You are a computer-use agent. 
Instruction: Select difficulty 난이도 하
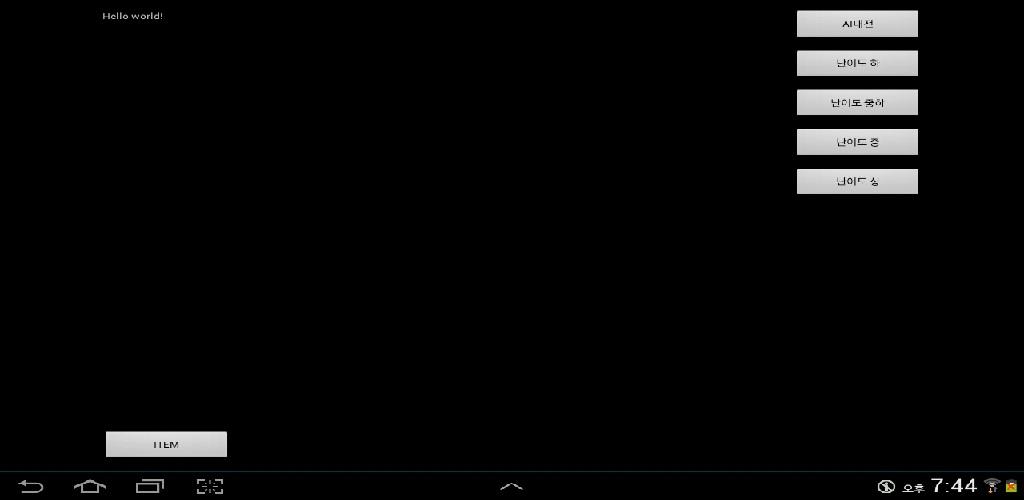pos(857,63)
